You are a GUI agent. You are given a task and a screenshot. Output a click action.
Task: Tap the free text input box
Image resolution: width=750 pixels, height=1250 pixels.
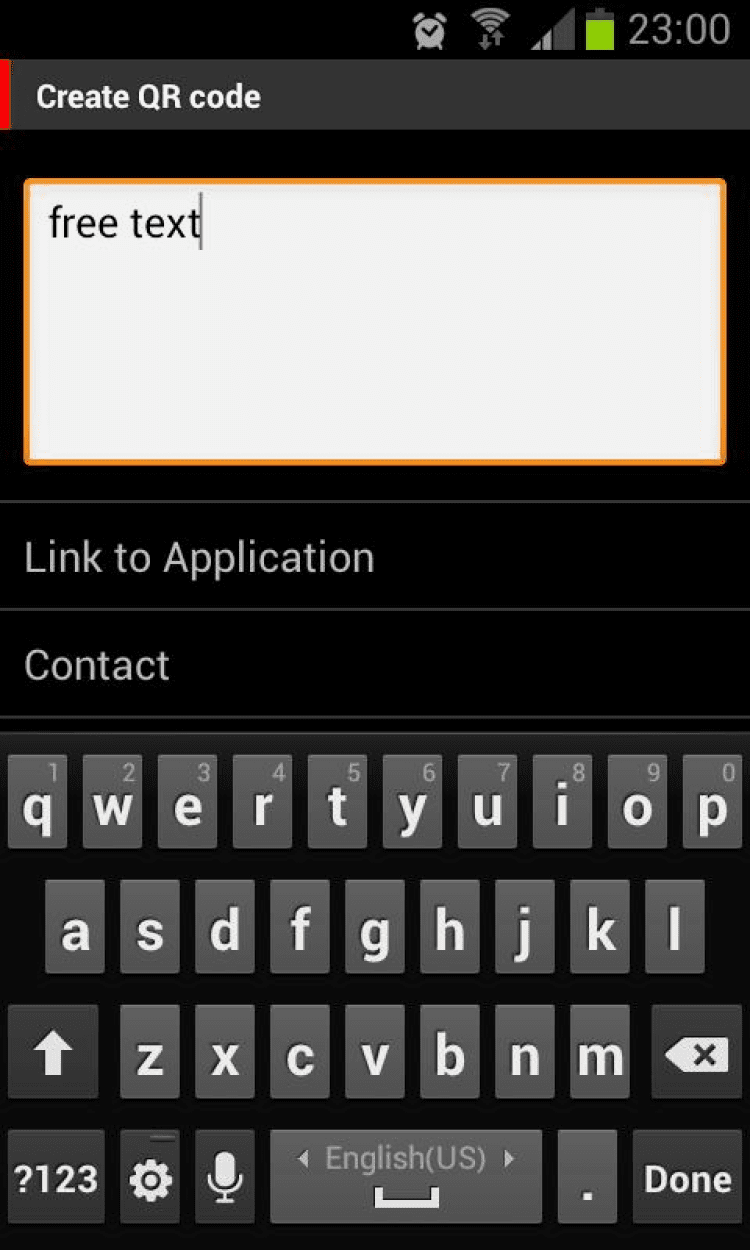pyautogui.click(x=374, y=322)
